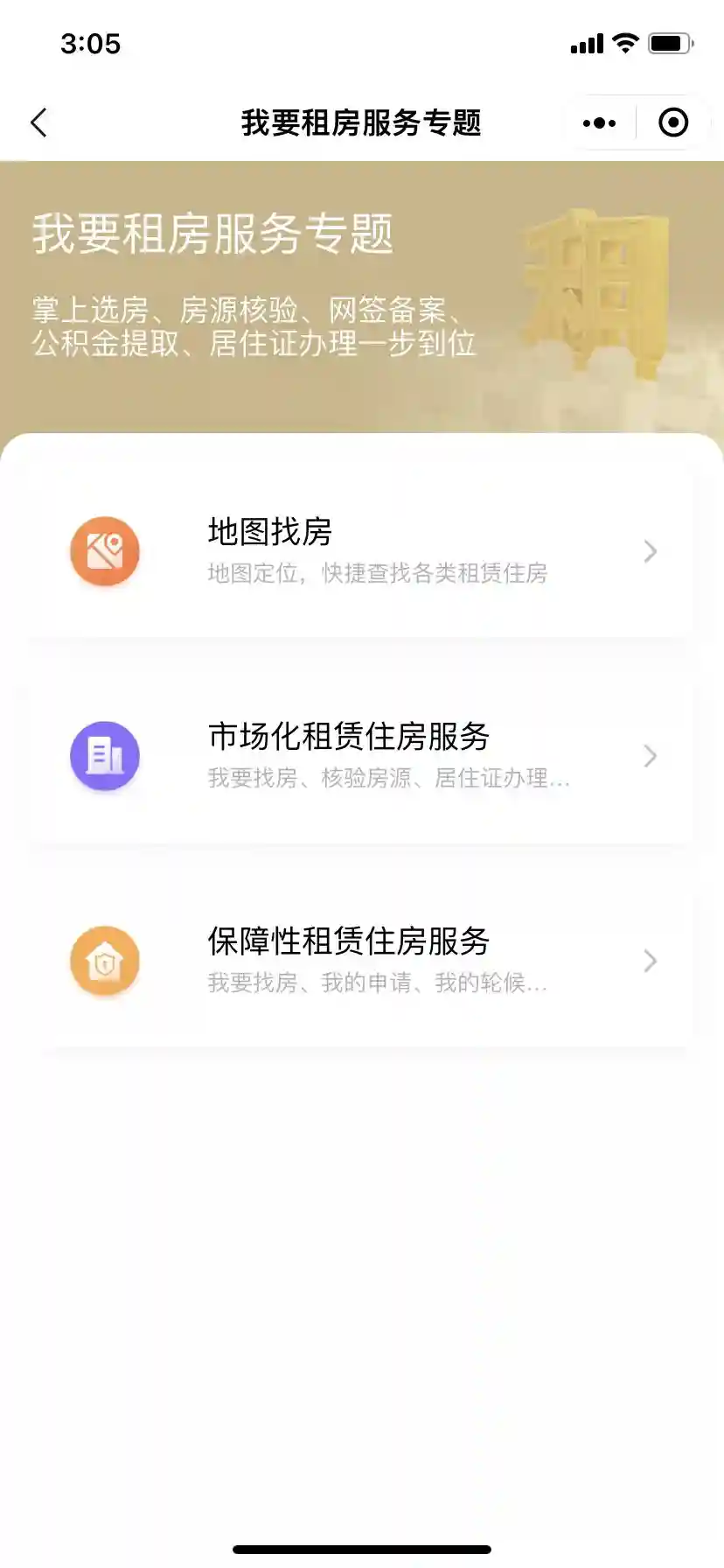Tap the golden building illustration in the banner
Image resolution: width=724 pixels, height=1568 pixels.
595,289
